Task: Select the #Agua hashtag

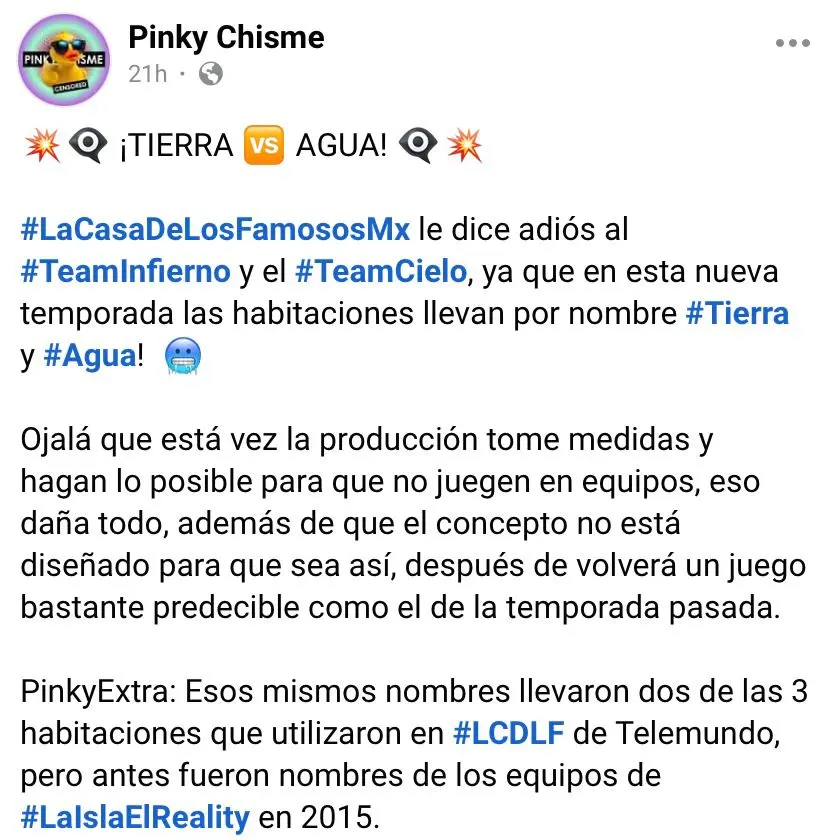Action: pyautogui.click(x=90, y=357)
